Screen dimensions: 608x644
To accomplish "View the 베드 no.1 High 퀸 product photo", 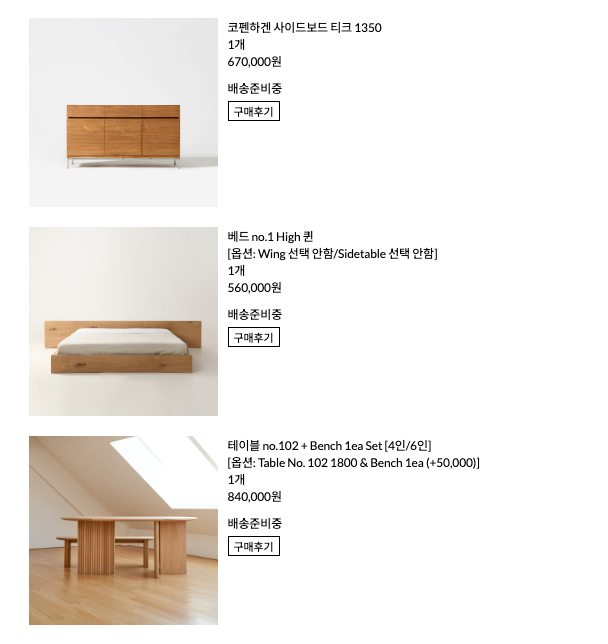I will tap(123, 321).
